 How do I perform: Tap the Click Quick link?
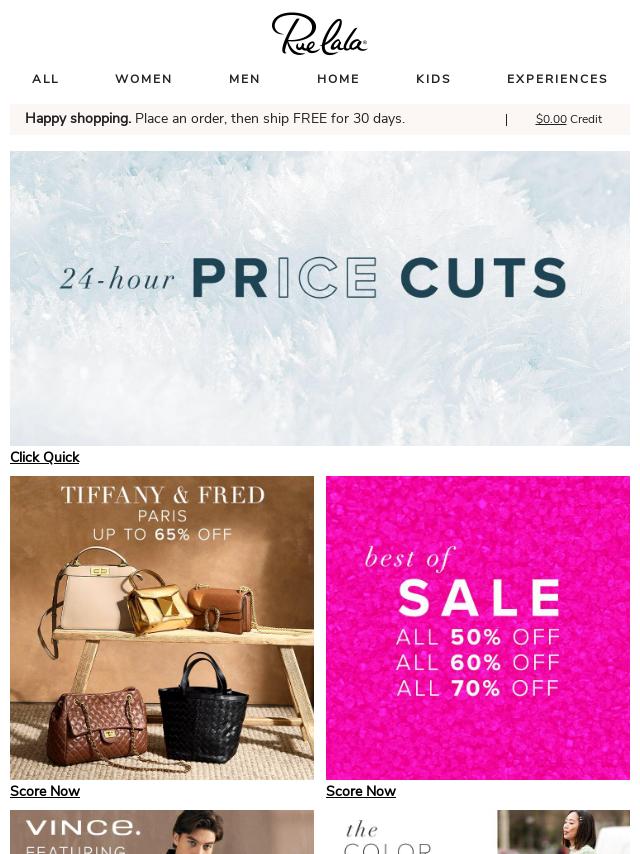click(x=45, y=457)
